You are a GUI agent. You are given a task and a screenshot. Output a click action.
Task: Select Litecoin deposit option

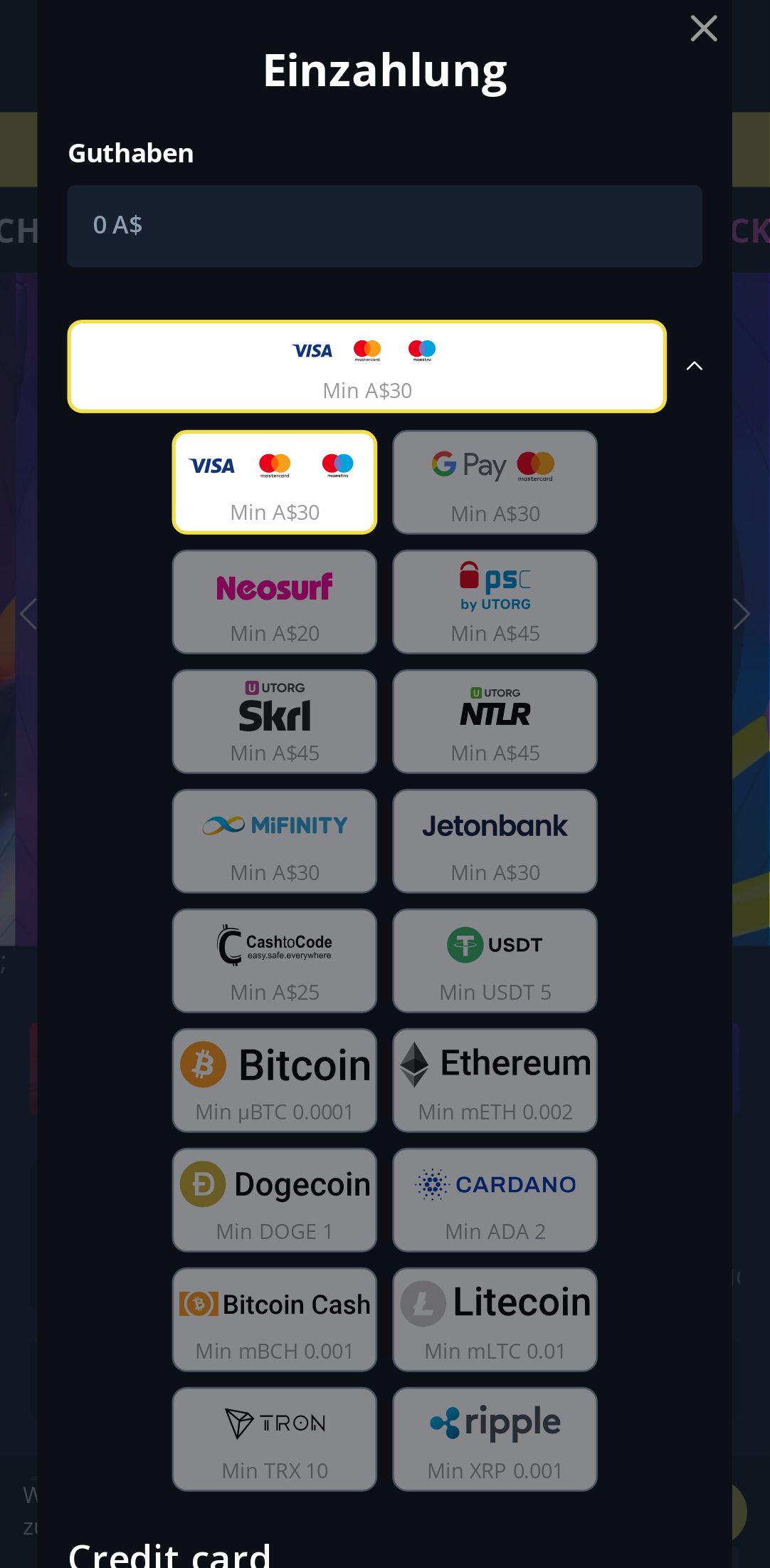pyautogui.click(x=495, y=1319)
